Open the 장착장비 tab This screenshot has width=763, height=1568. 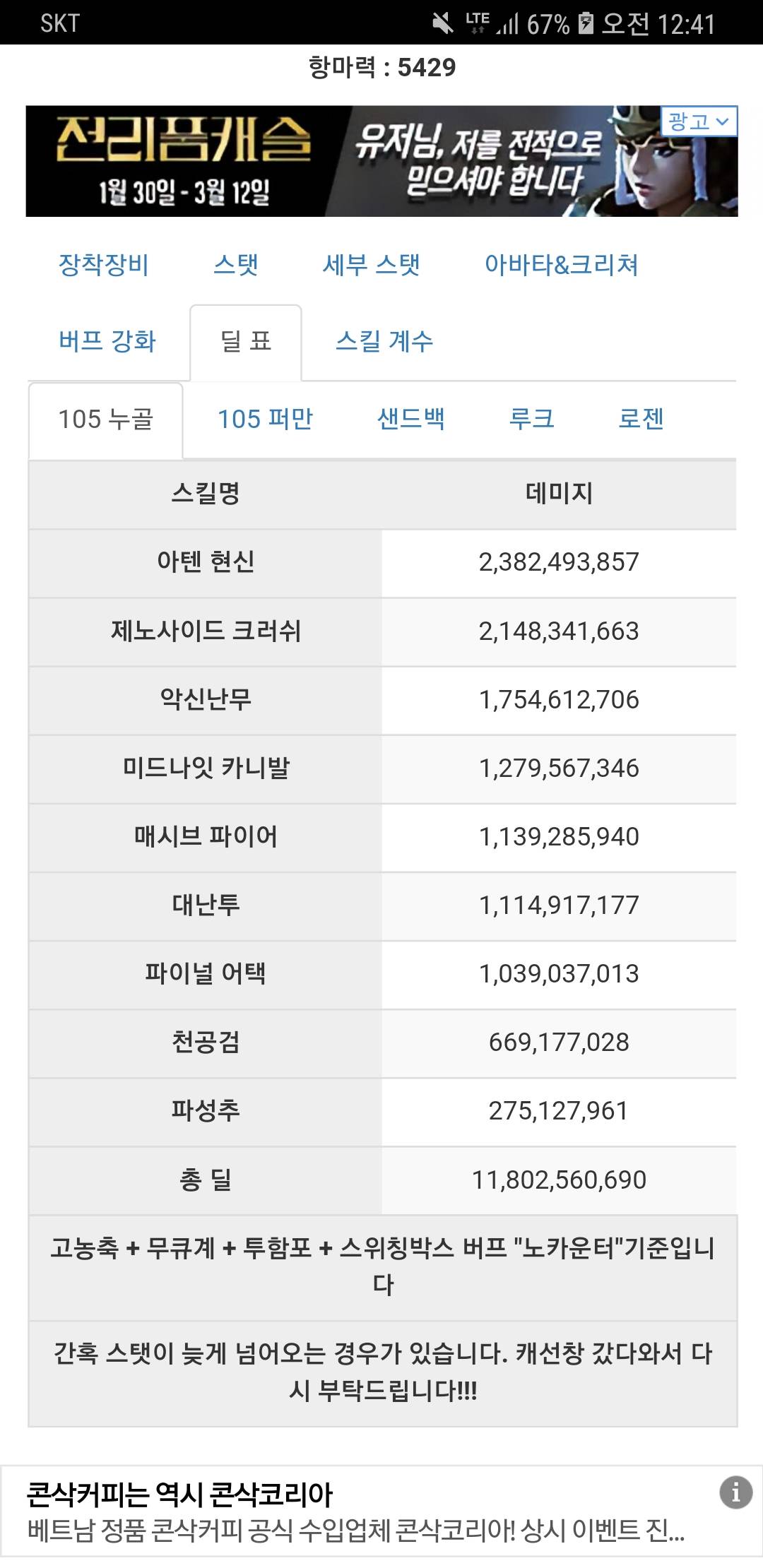click(x=103, y=265)
